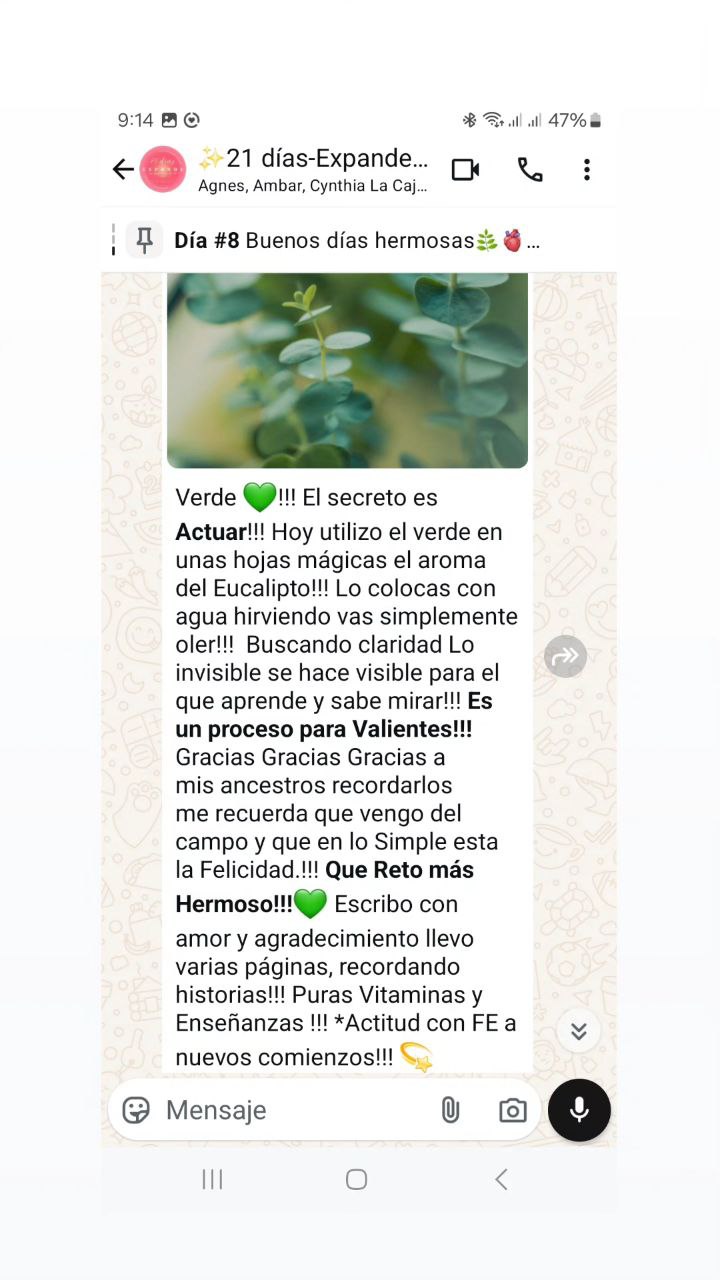Screen dimensions: 720x1280
Task: Attach a file with the paperclip
Action: (x=450, y=1110)
